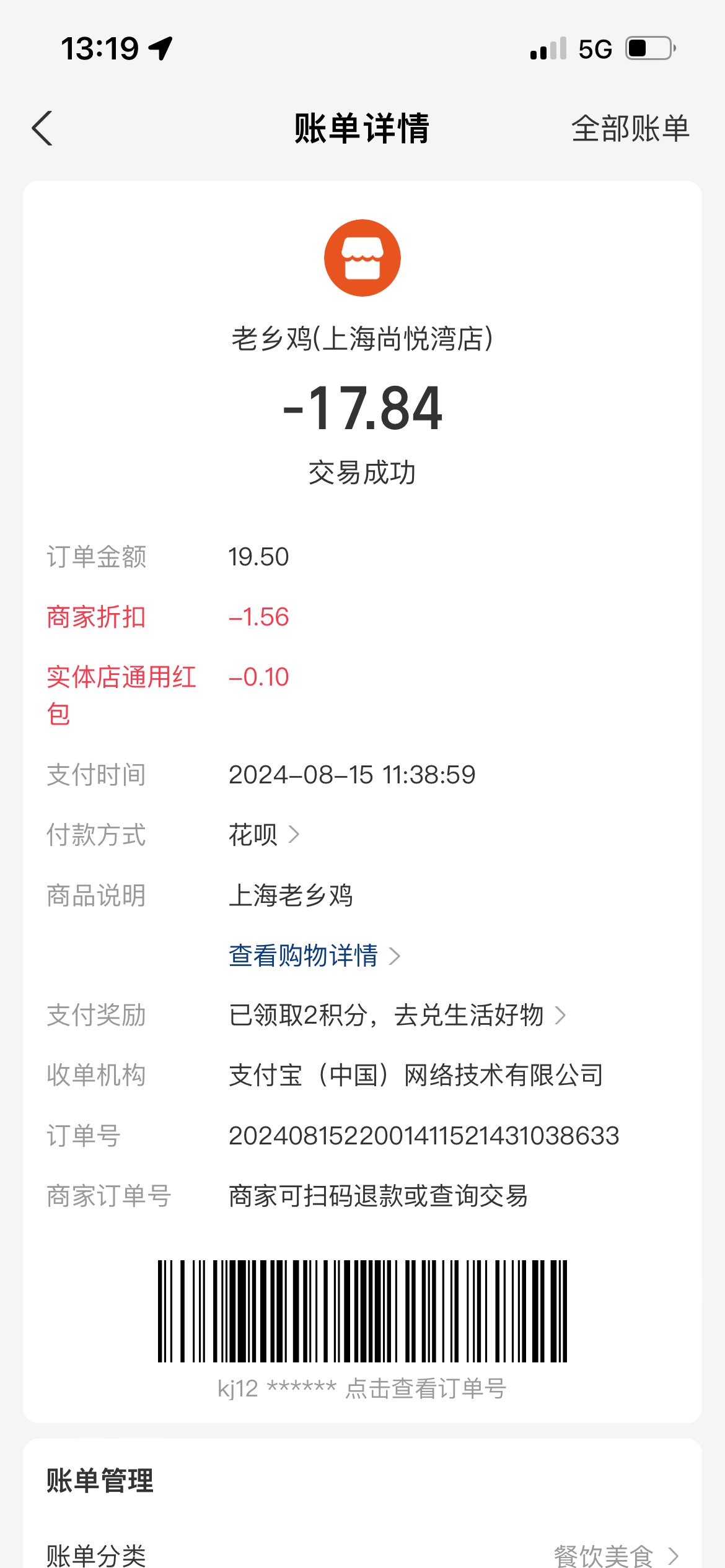Open the 花呗 payment method details
The width and height of the screenshot is (725, 1568).
tap(264, 835)
